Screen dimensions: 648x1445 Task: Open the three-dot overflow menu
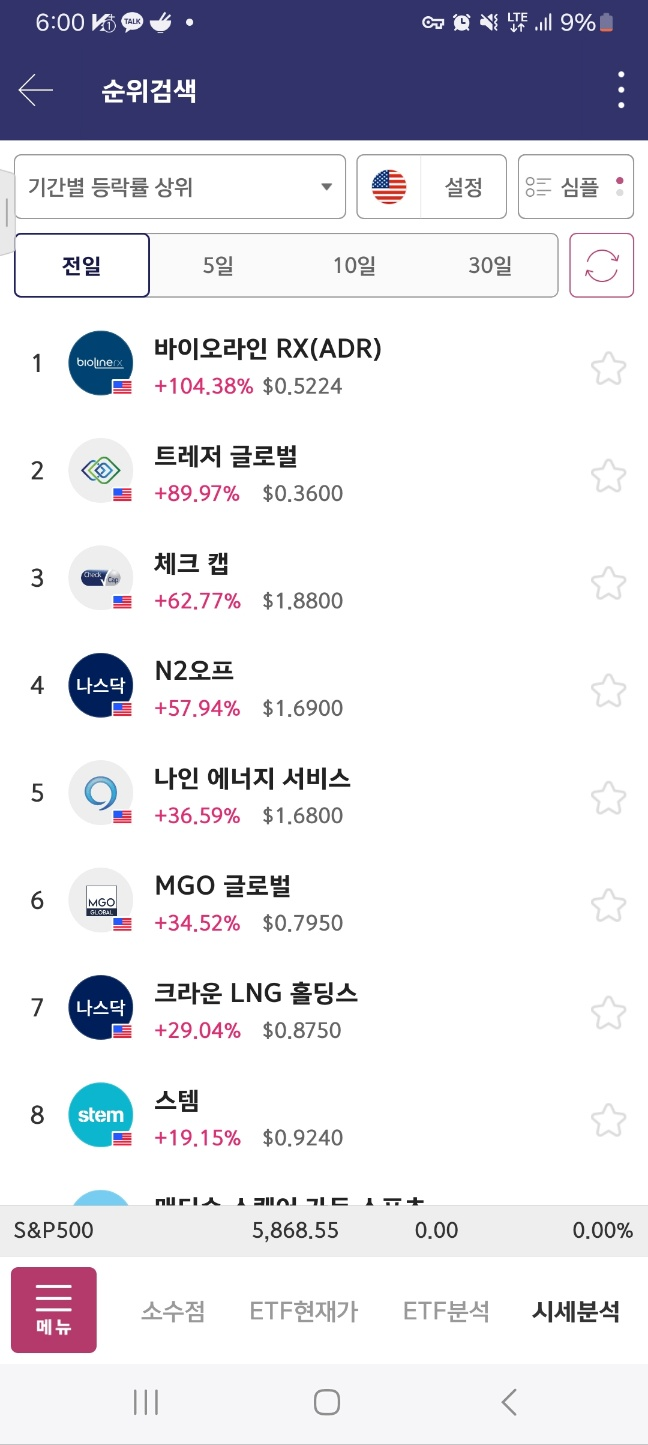pos(621,91)
